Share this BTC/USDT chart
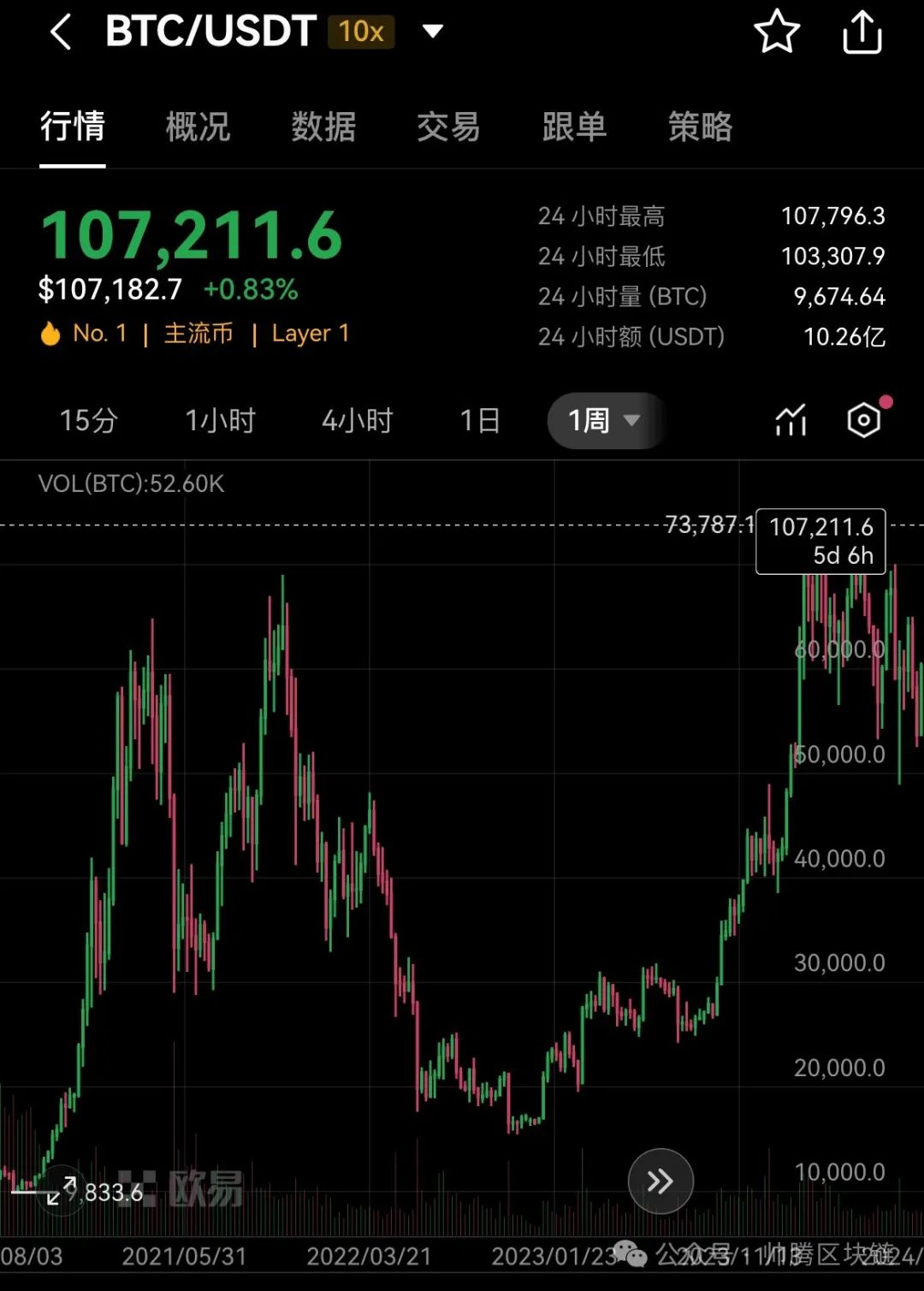924x1291 pixels. (862, 33)
